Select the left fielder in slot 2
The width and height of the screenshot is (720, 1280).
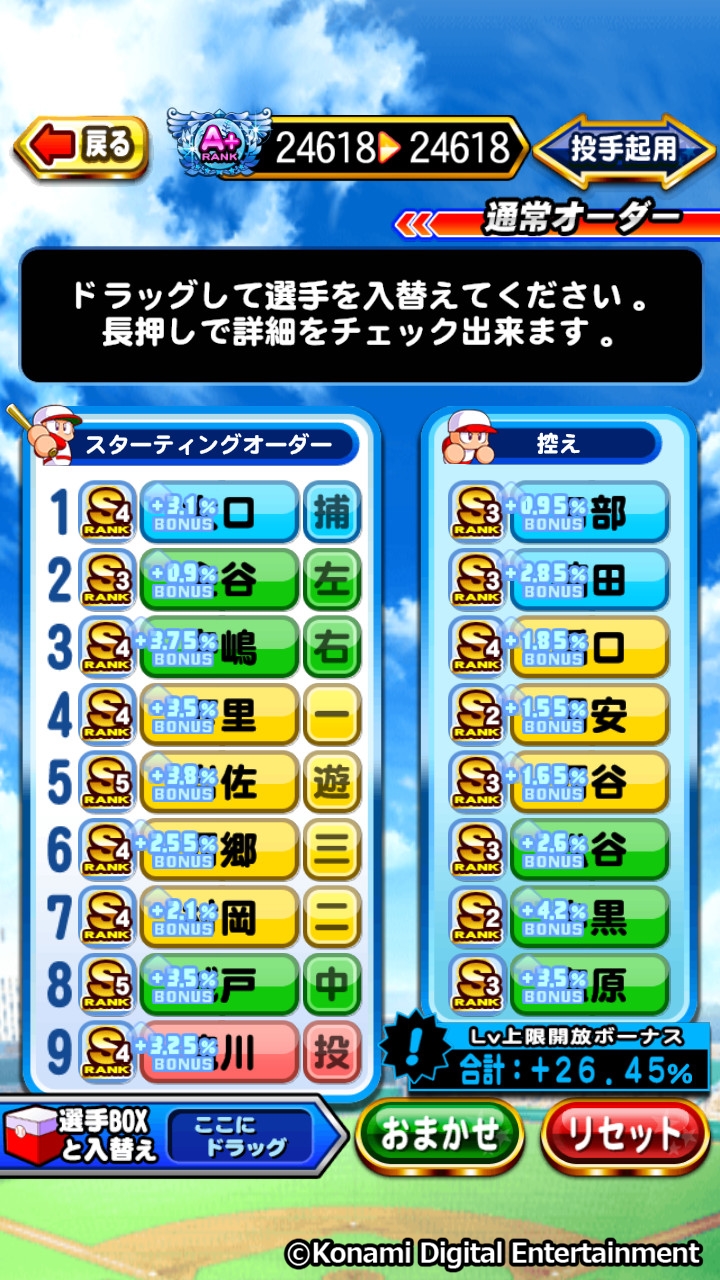218,581
